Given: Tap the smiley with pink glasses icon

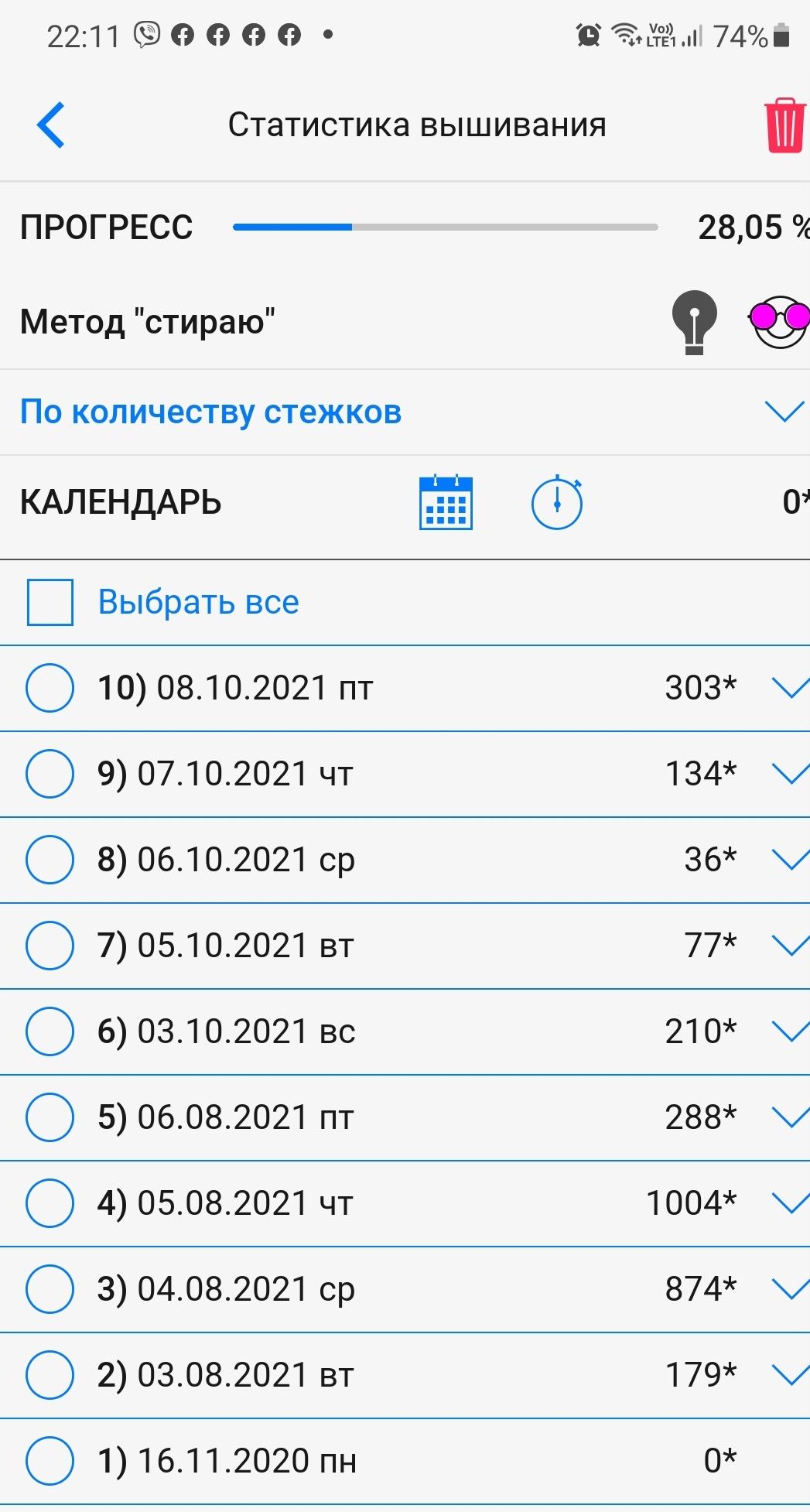Looking at the screenshot, I should (x=778, y=320).
